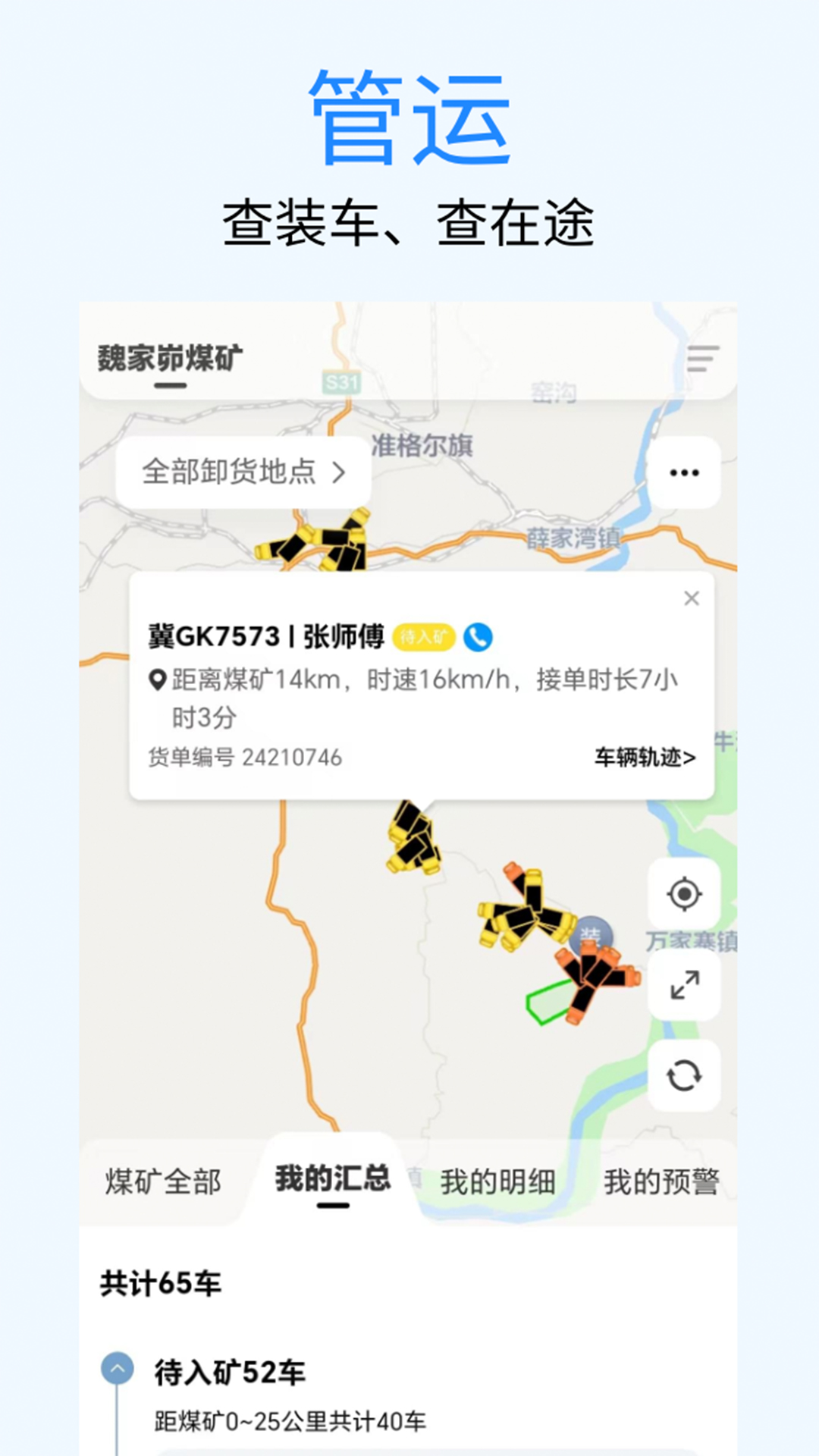Call 张师傅 via the blue phone icon
819x1456 pixels.
point(479,638)
